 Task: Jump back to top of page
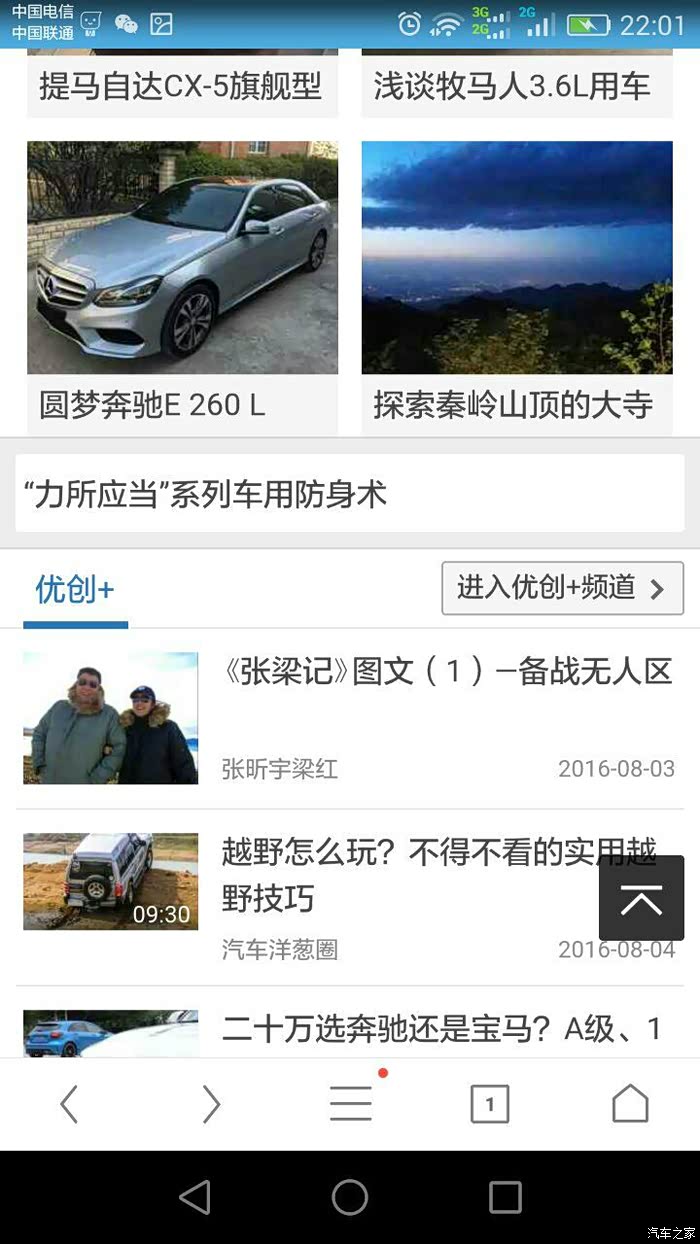tap(641, 898)
